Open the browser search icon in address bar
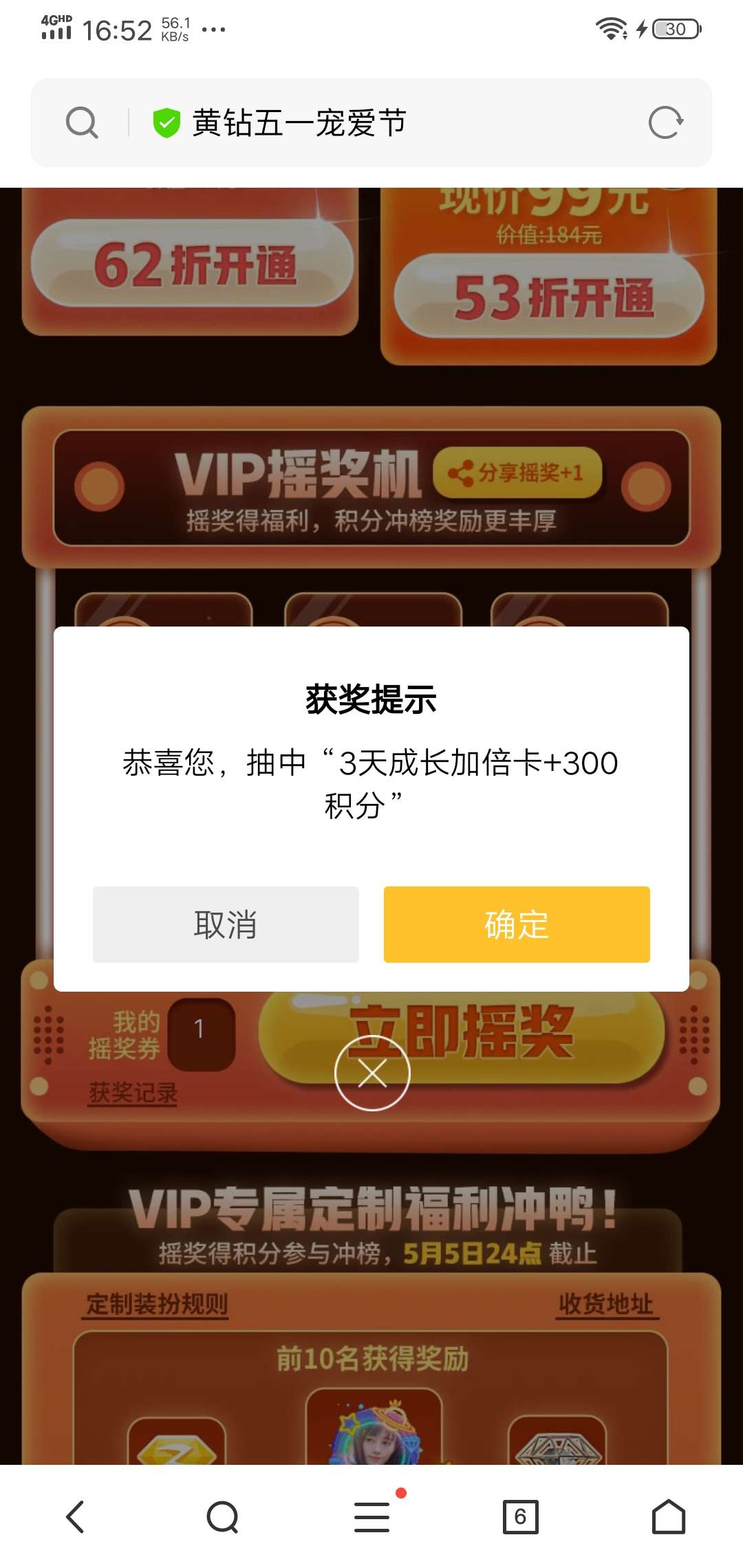The height and width of the screenshot is (1568, 743). coord(82,123)
